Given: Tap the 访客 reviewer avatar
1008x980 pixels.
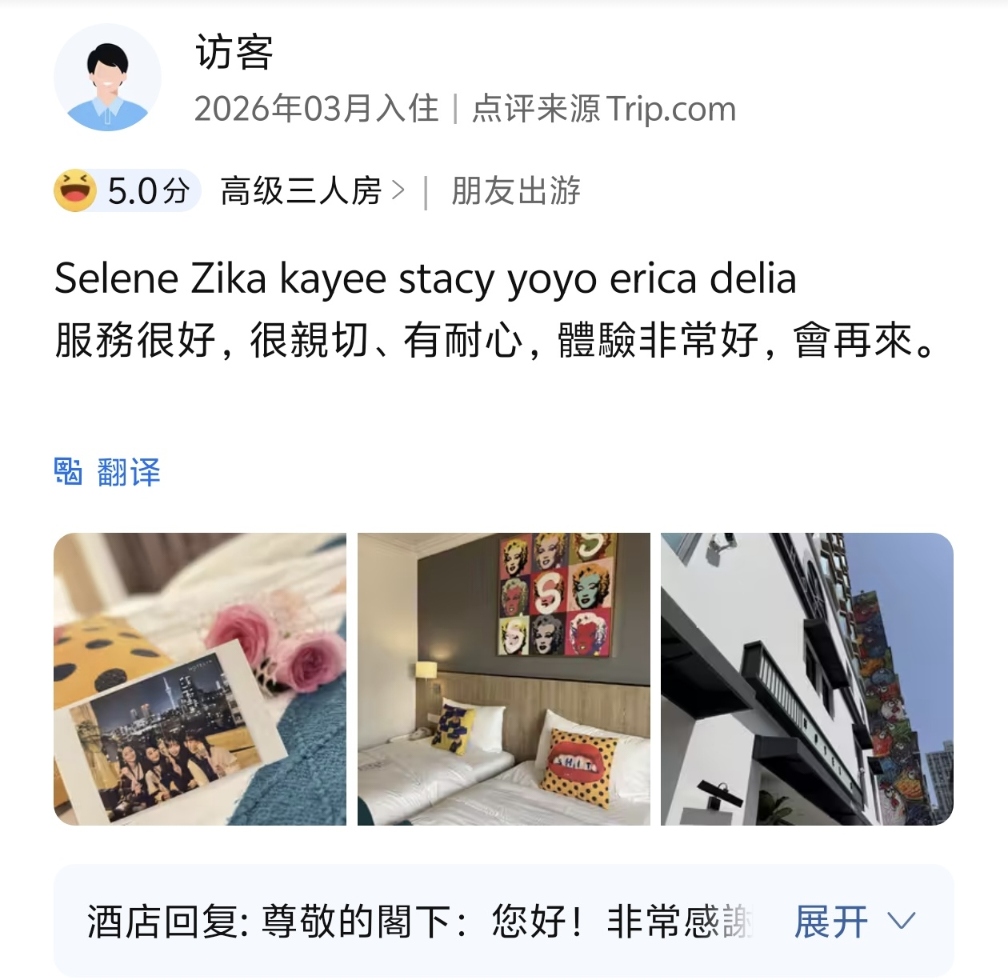Looking at the screenshot, I should click(107, 78).
